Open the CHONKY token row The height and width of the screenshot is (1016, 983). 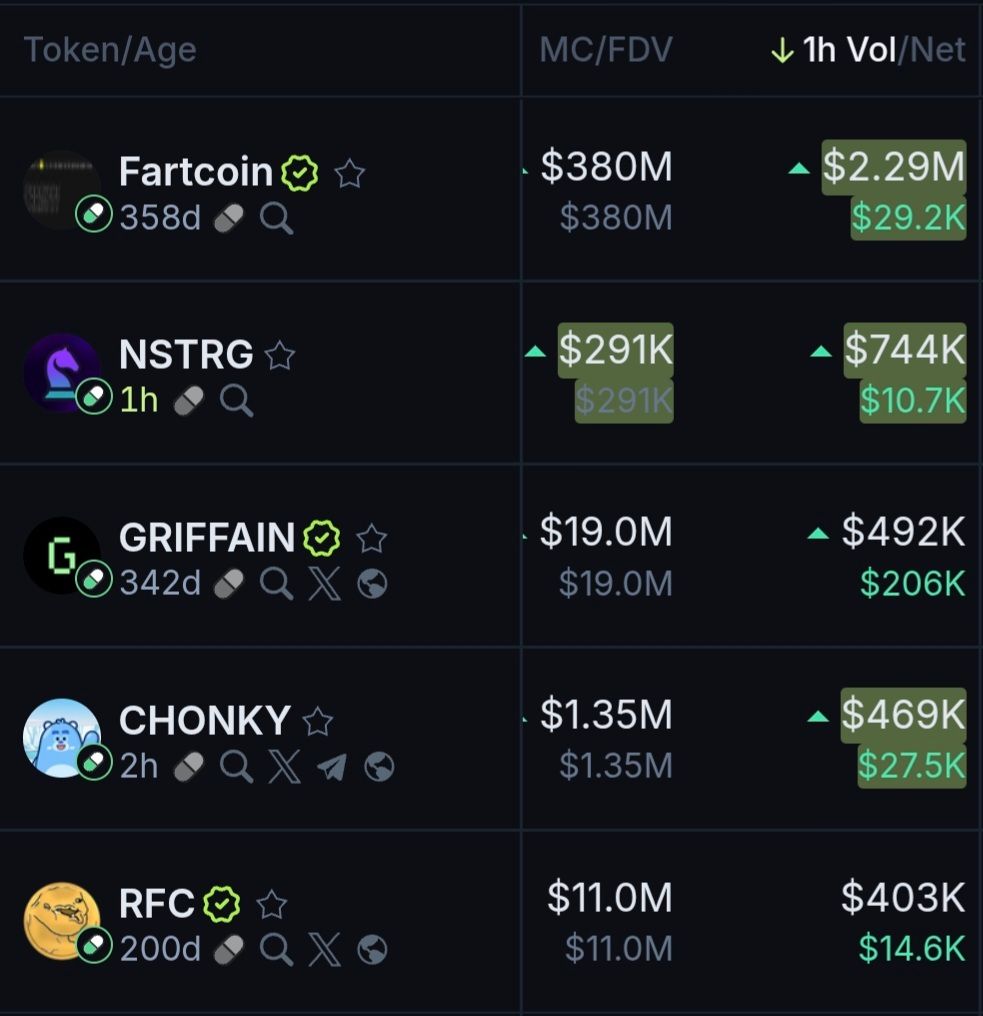pyautogui.click(x=204, y=720)
